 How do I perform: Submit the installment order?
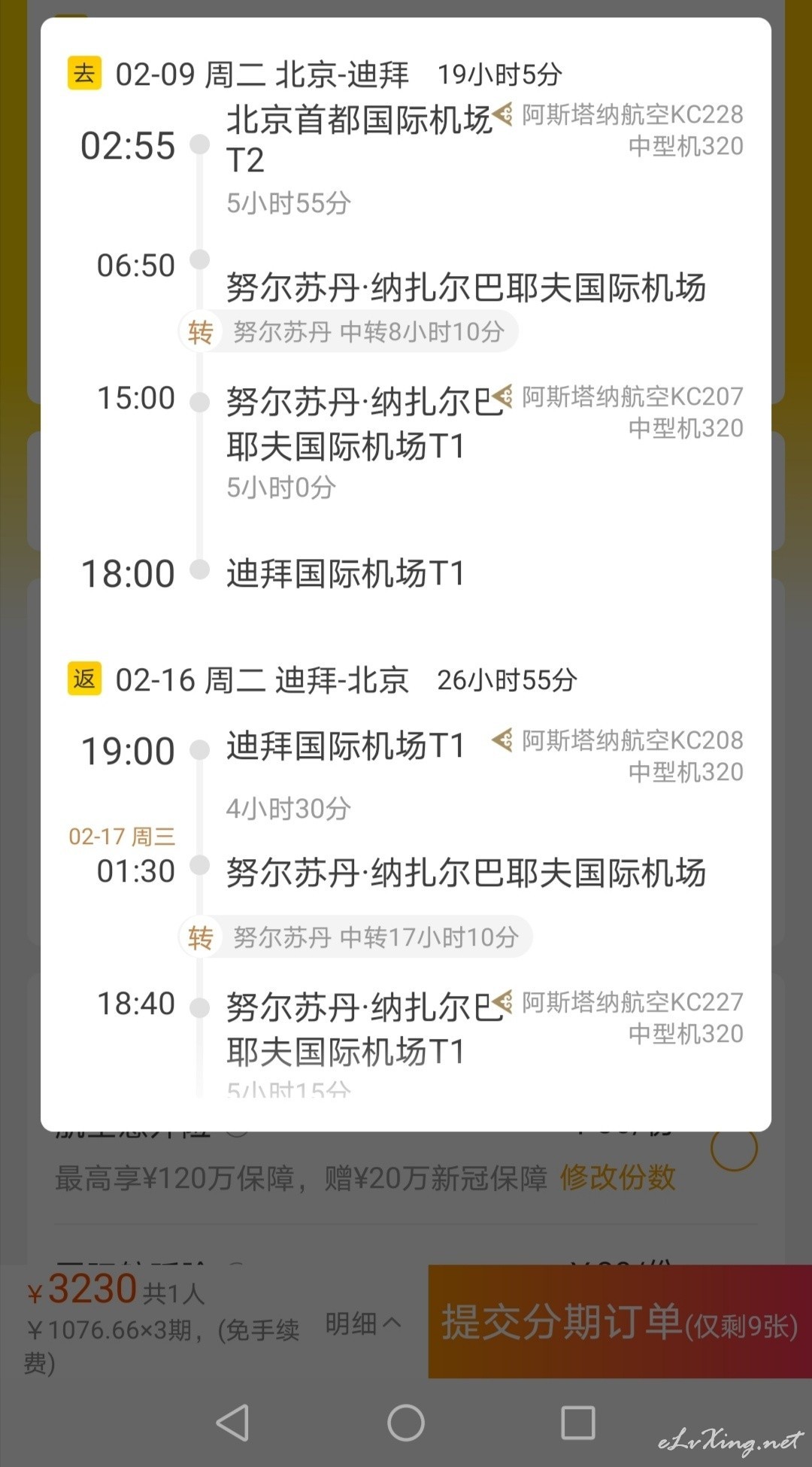(620, 1322)
